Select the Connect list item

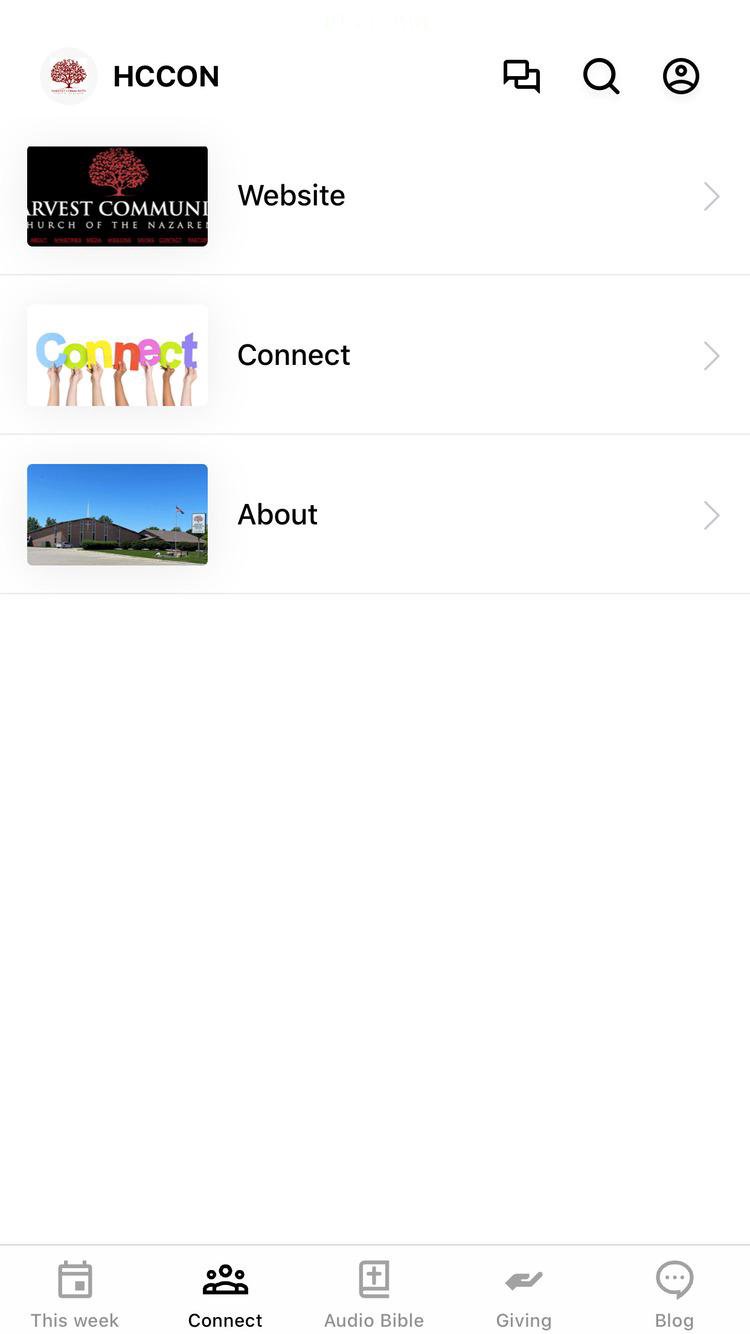375,355
